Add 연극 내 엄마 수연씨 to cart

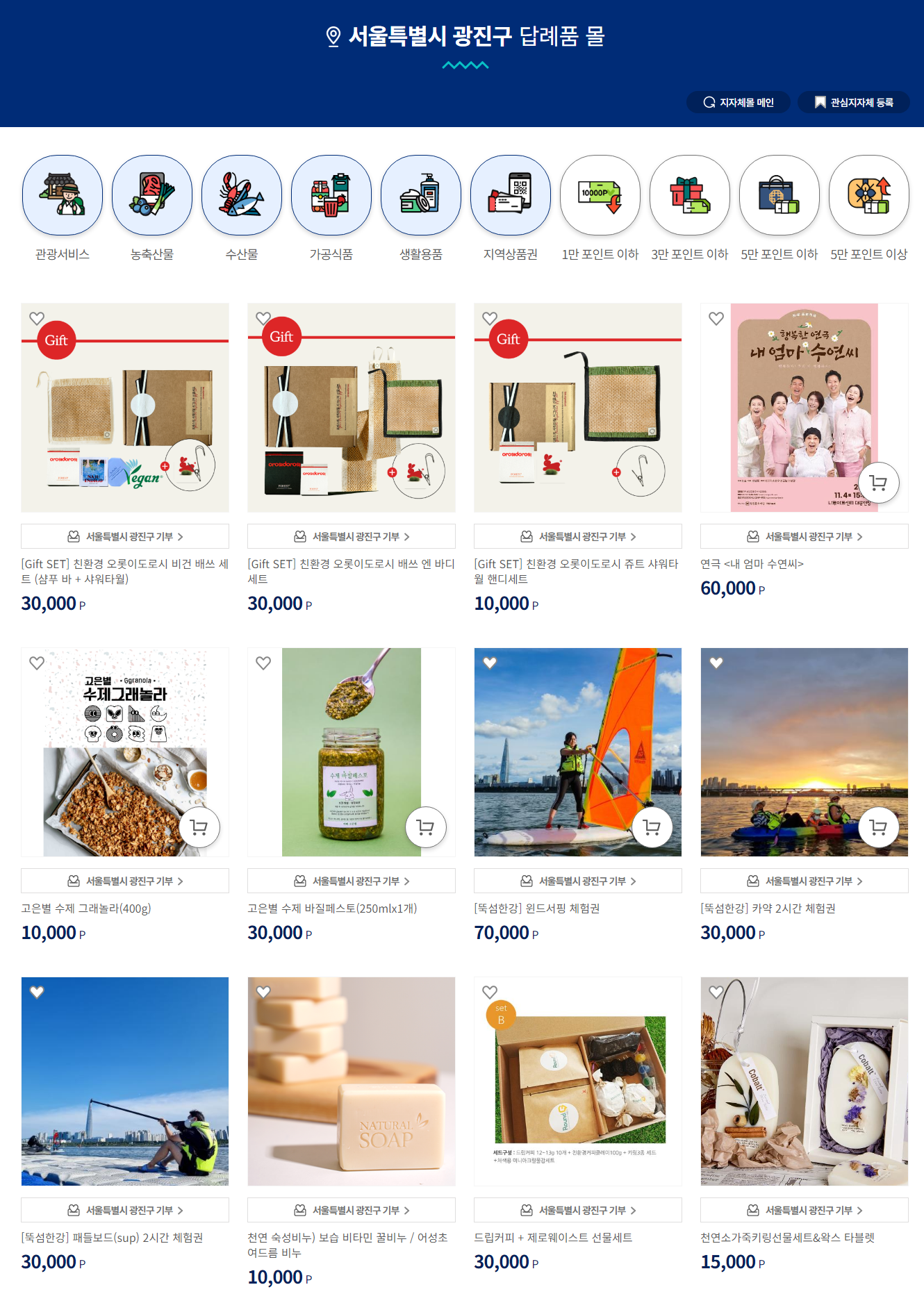pyautogui.click(x=879, y=483)
